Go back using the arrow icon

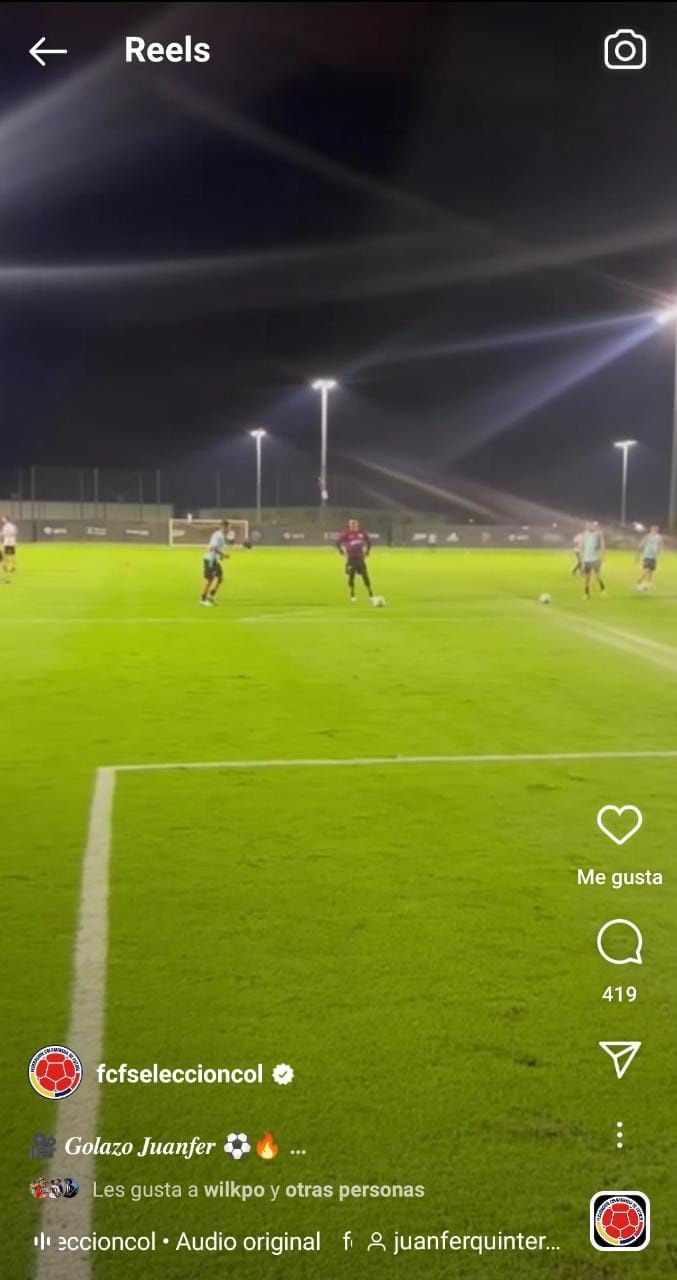[x=47, y=51]
